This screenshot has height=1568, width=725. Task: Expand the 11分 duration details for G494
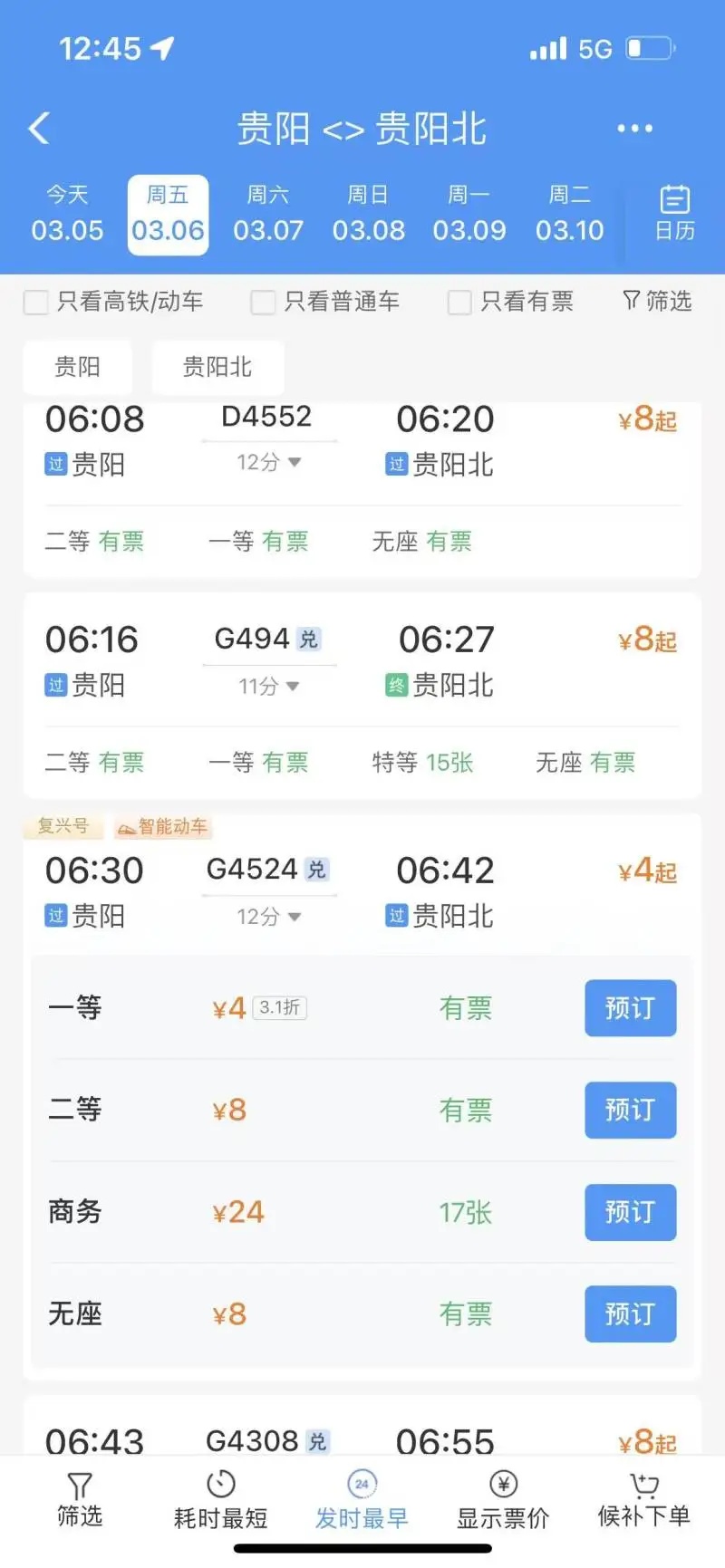pos(267,687)
